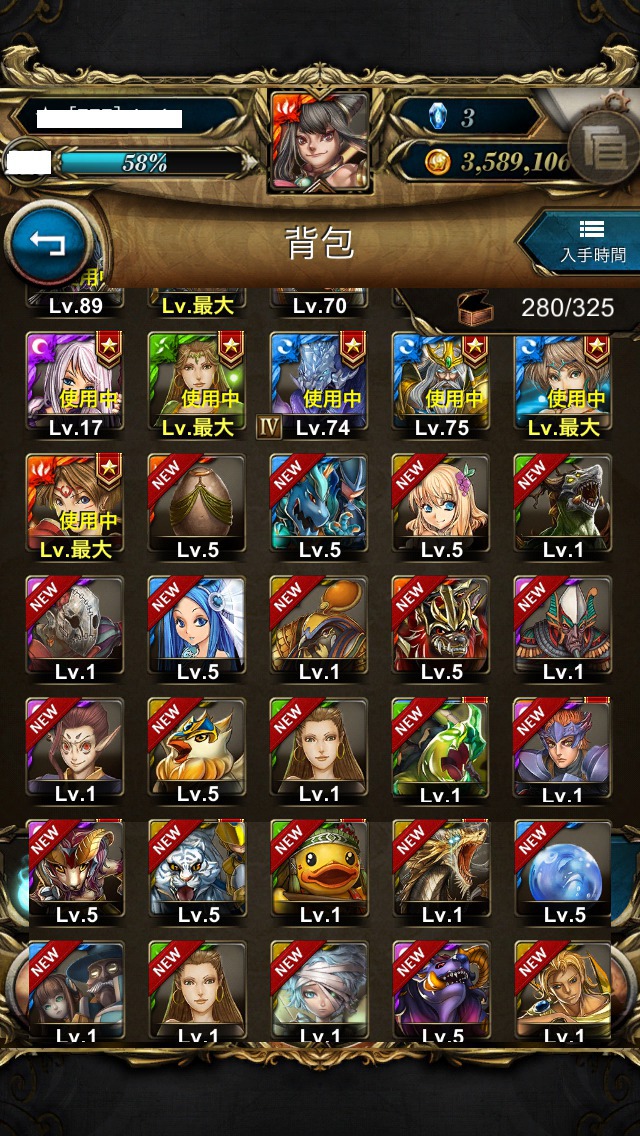Select the Lv.75 bearded king card
Screen dimensions: 640x1136
[441, 385]
